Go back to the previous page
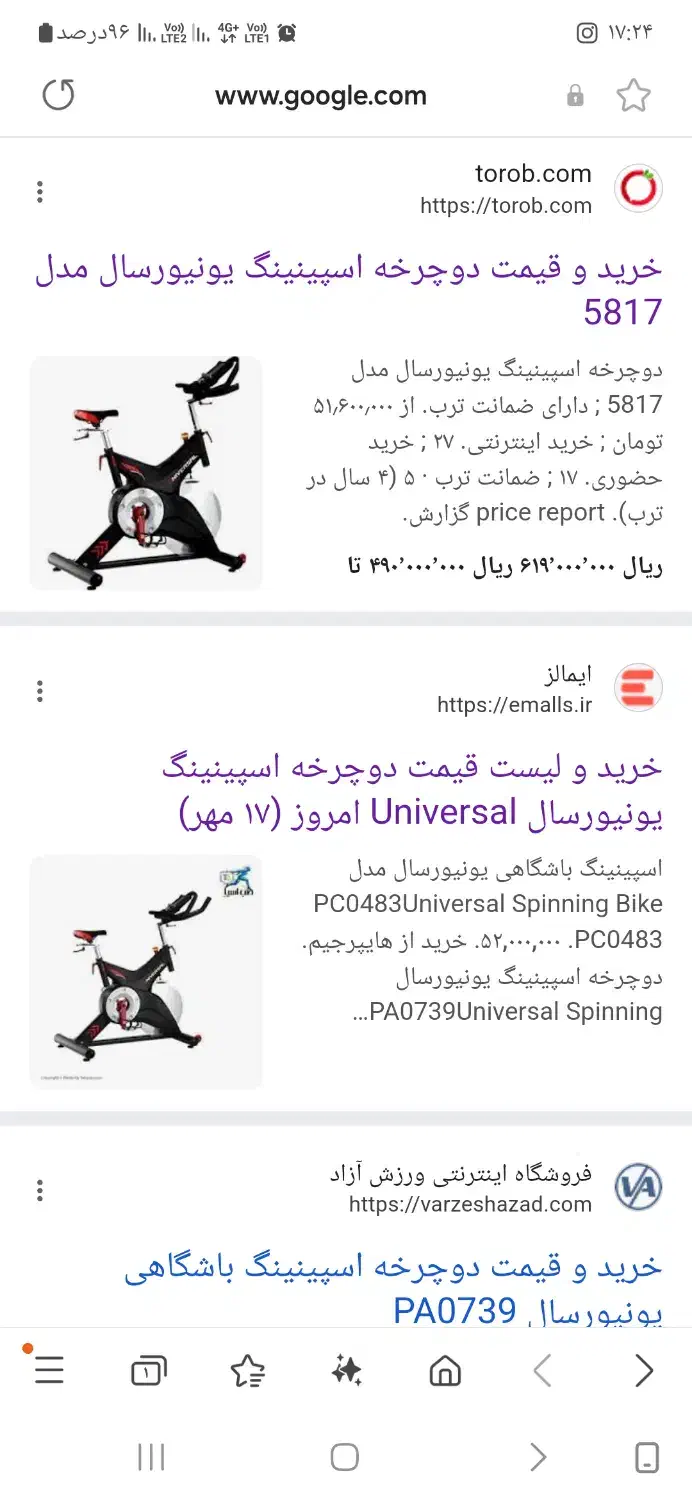This screenshot has width=692, height=1500. (x=543, y=1371)
